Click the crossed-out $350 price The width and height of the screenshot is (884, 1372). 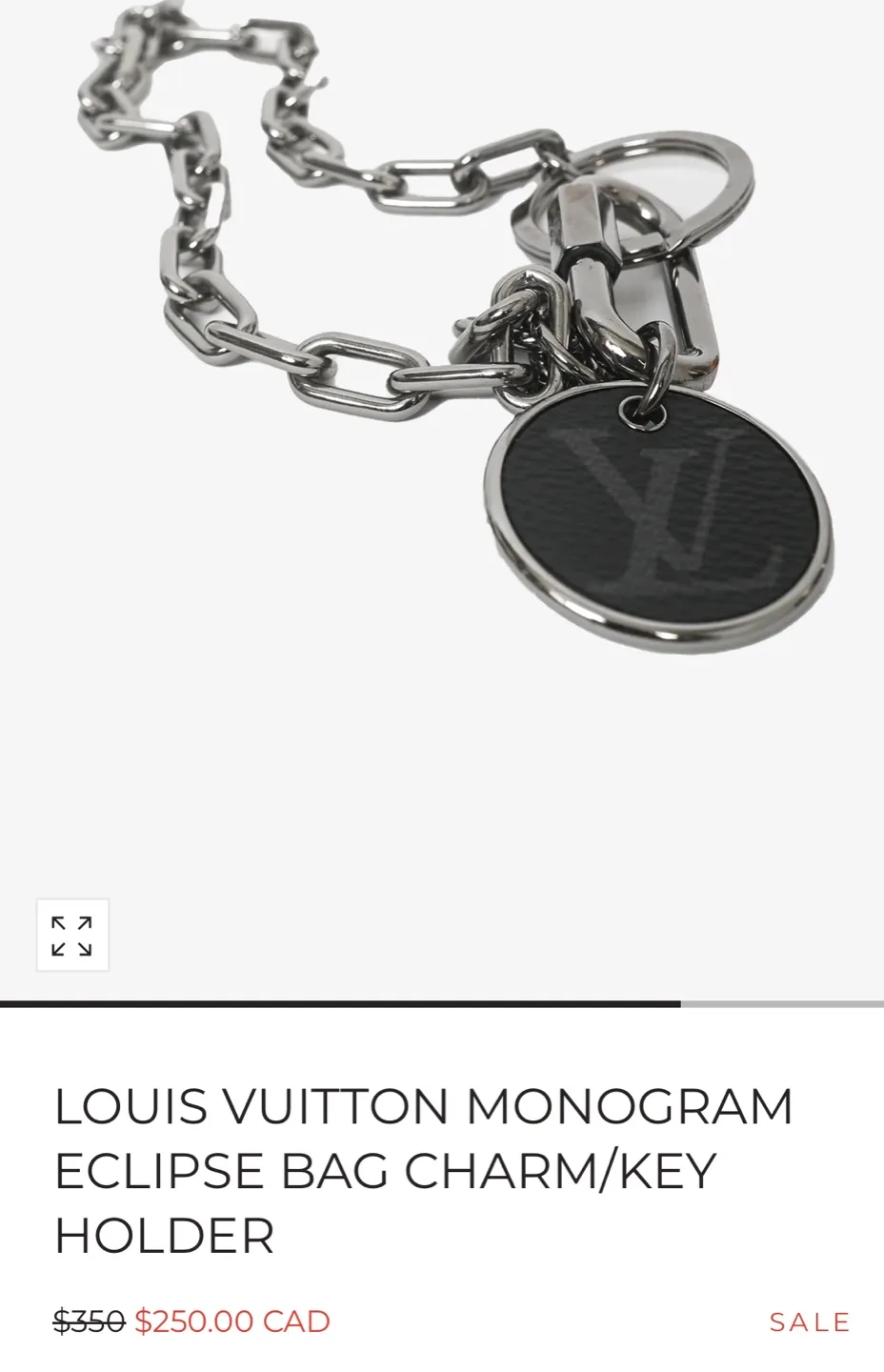click(x=87, y=1322)
